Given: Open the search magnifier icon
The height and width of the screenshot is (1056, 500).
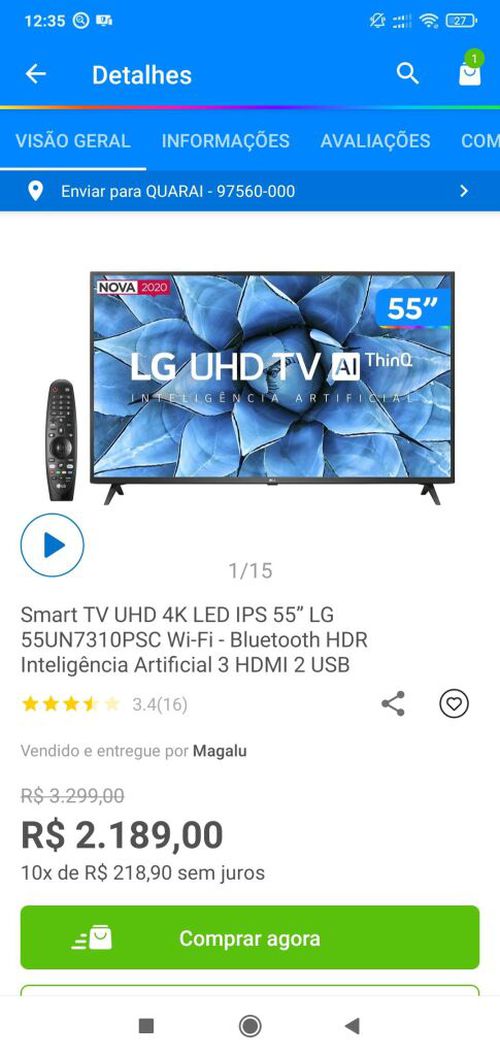Looking at the screenshot, I should pos(408,73).
